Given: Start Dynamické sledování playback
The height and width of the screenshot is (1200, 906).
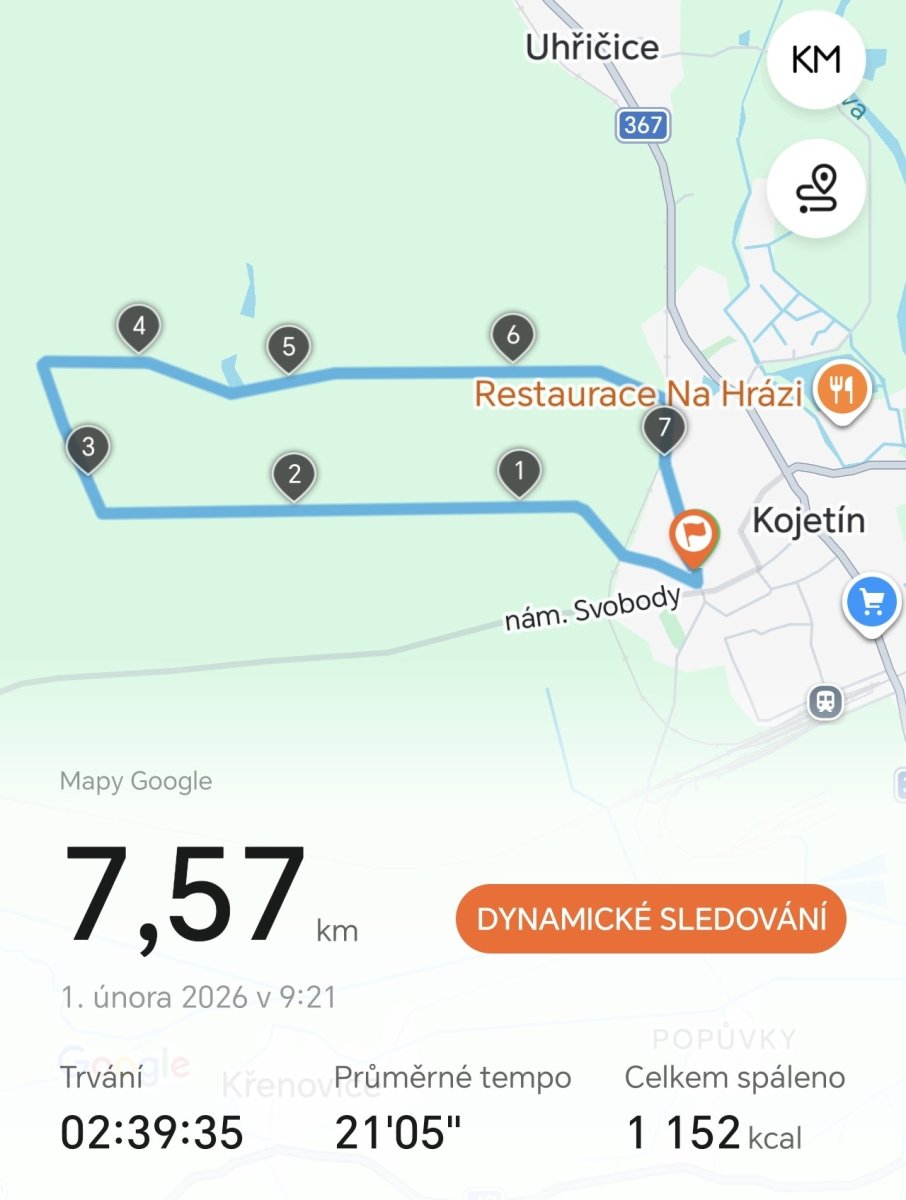Looking at the screenshot, I should (651, 919).
